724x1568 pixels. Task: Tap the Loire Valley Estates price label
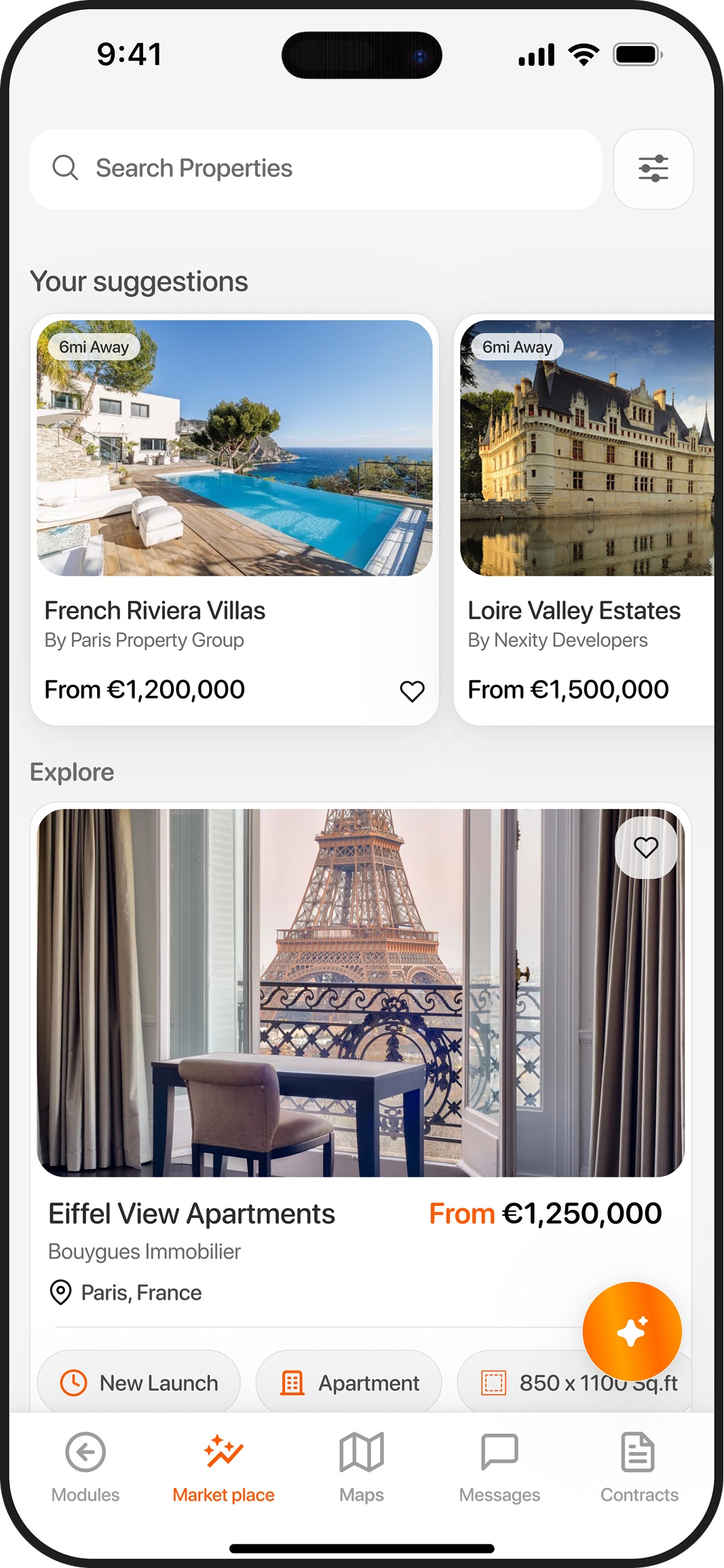point(569,688)
